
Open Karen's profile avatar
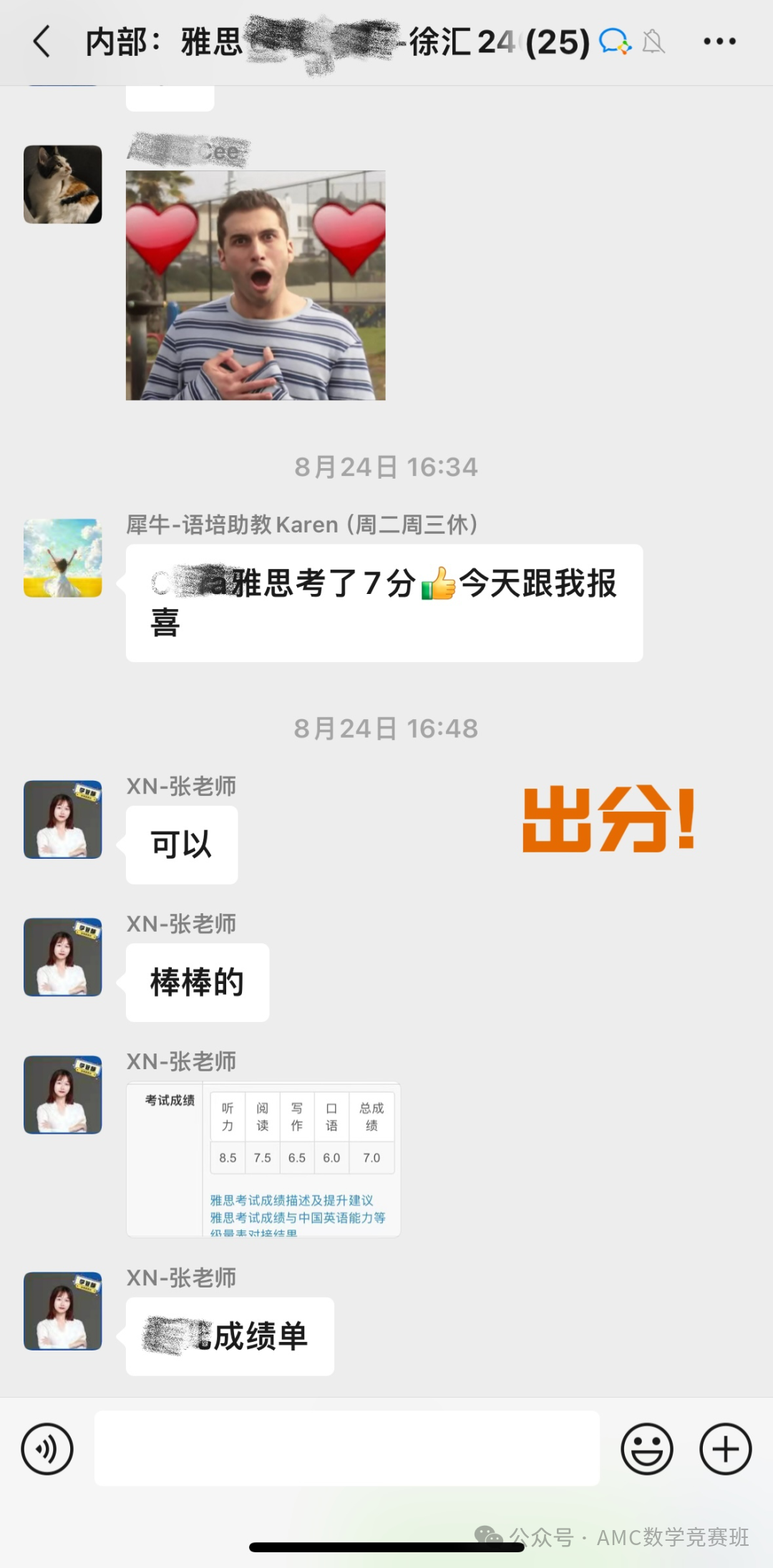pos(63,557)
